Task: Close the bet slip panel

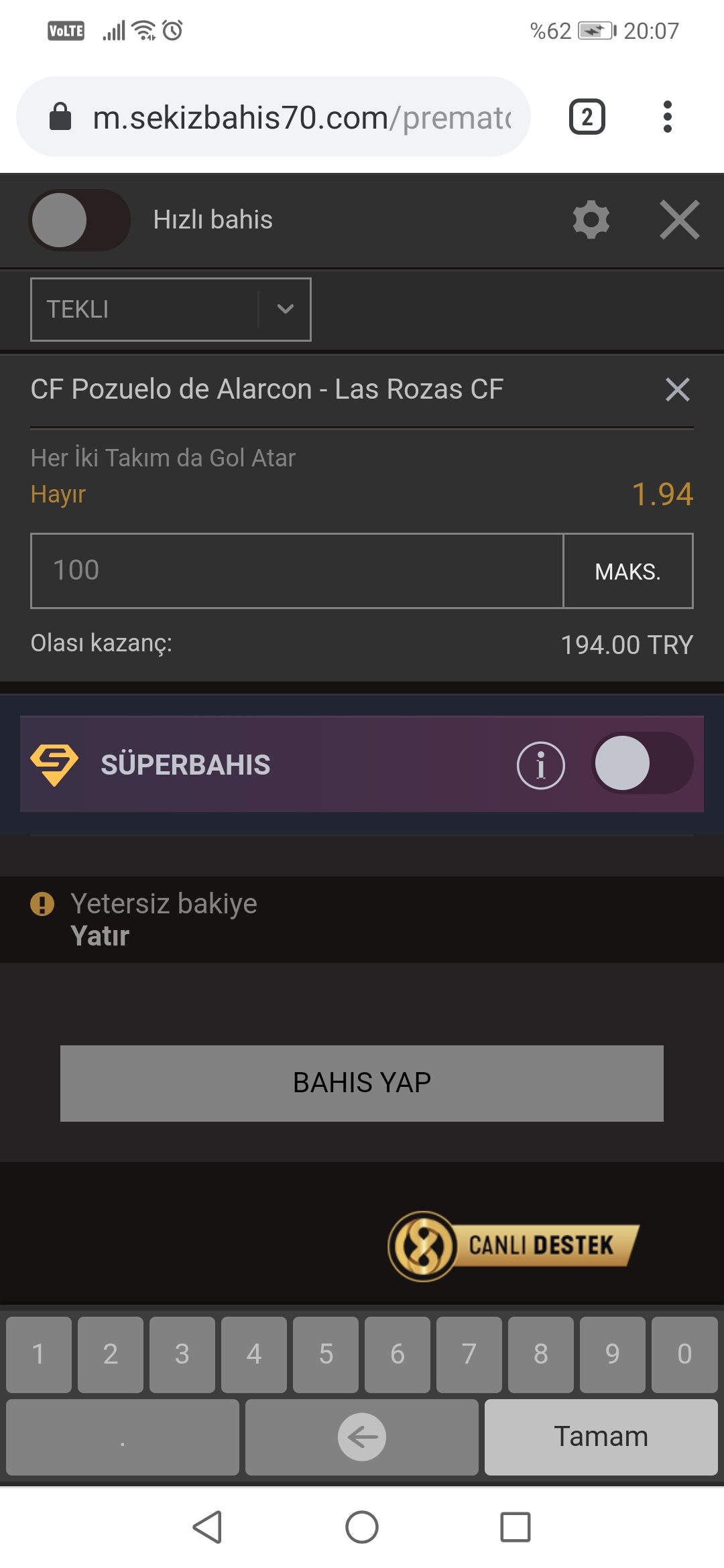Action: click(680, 220)
